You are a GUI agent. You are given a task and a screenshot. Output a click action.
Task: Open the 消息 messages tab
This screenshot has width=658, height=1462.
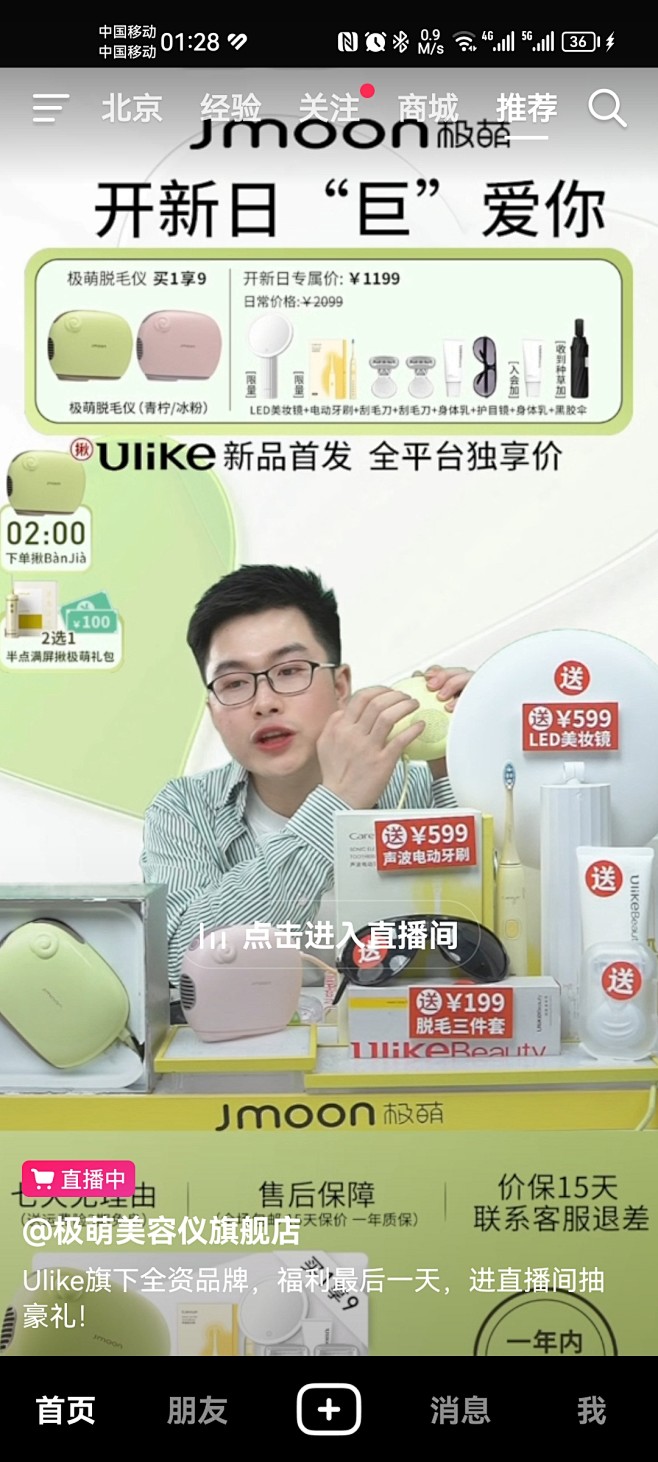click(460, 1410)
